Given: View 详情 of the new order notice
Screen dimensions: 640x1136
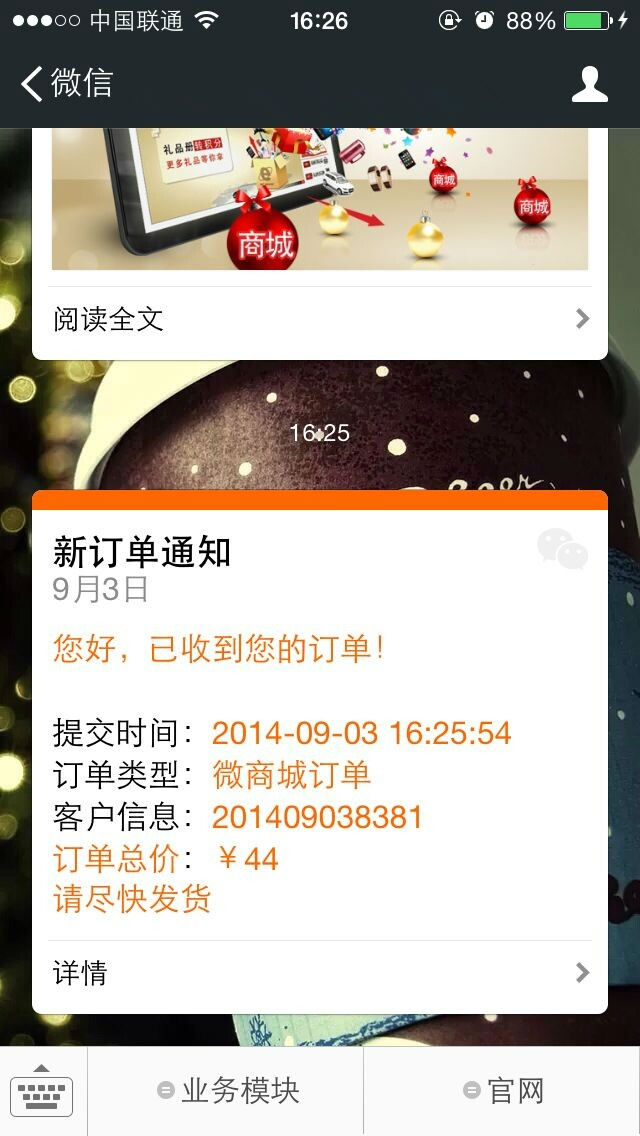Looking at the screenshot, I should pos(320,972).
